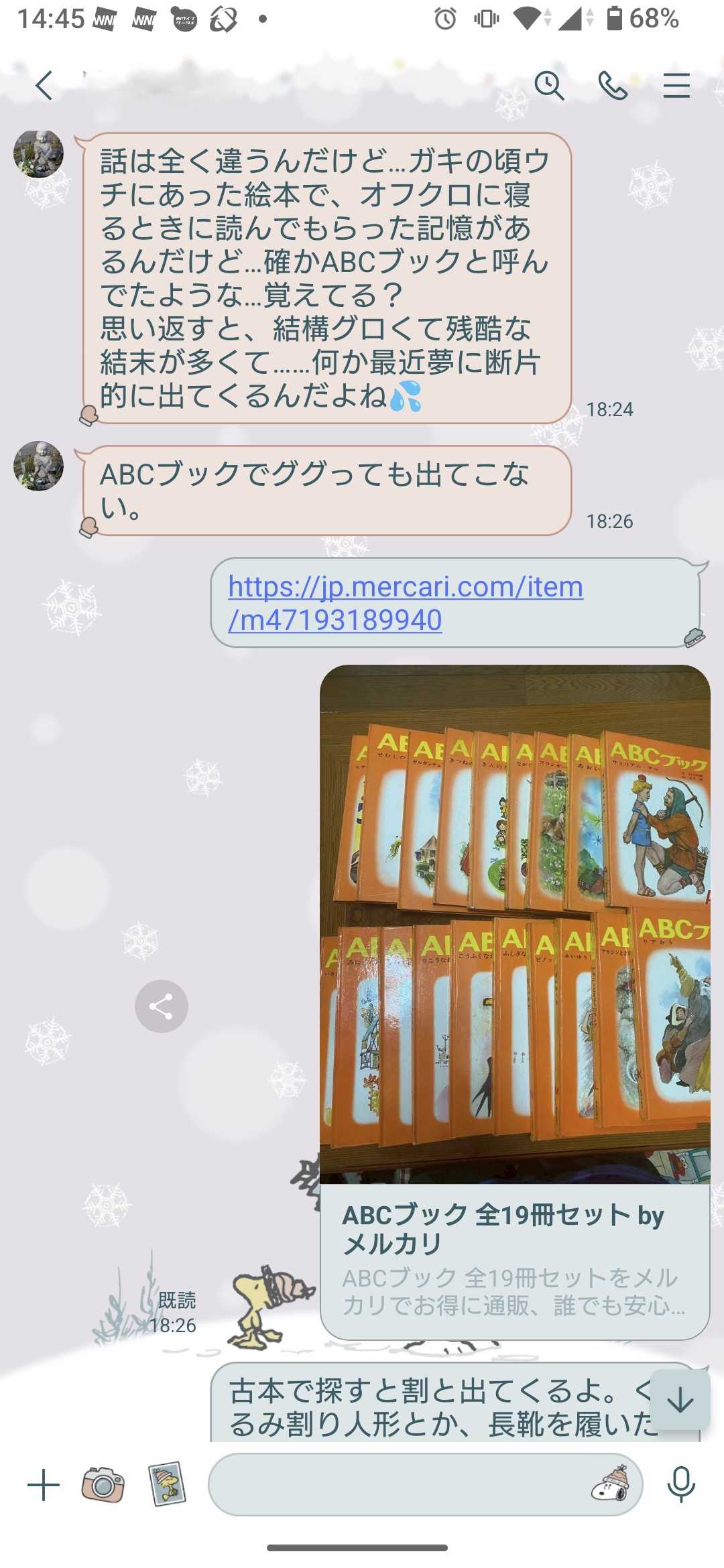Viewport: 724px width, 1568px height.
Task: Open the plus attachment menu
Action: tap(44, 1485)
